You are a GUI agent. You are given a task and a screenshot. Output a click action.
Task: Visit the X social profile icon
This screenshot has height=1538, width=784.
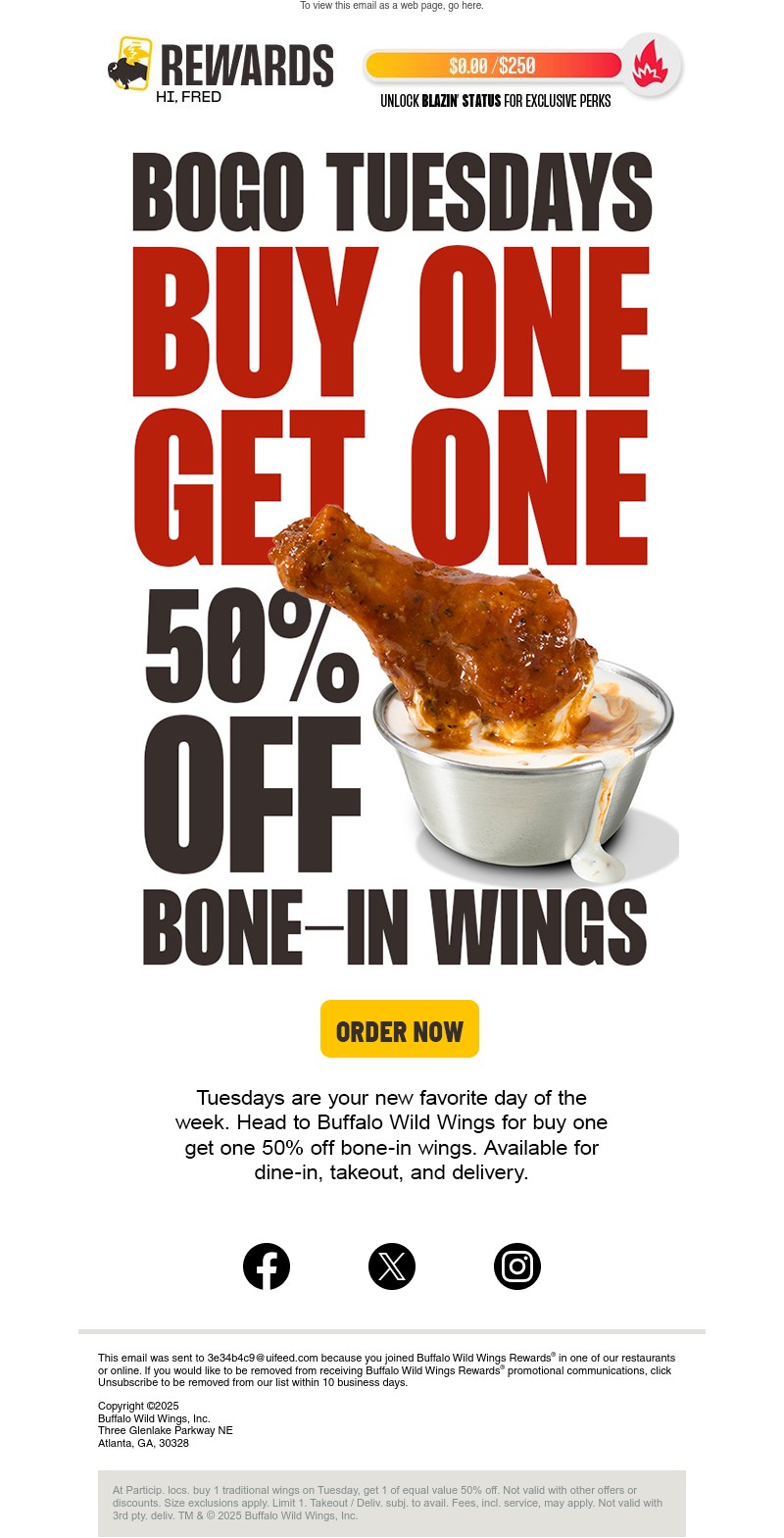click(x=392, y=1265)
